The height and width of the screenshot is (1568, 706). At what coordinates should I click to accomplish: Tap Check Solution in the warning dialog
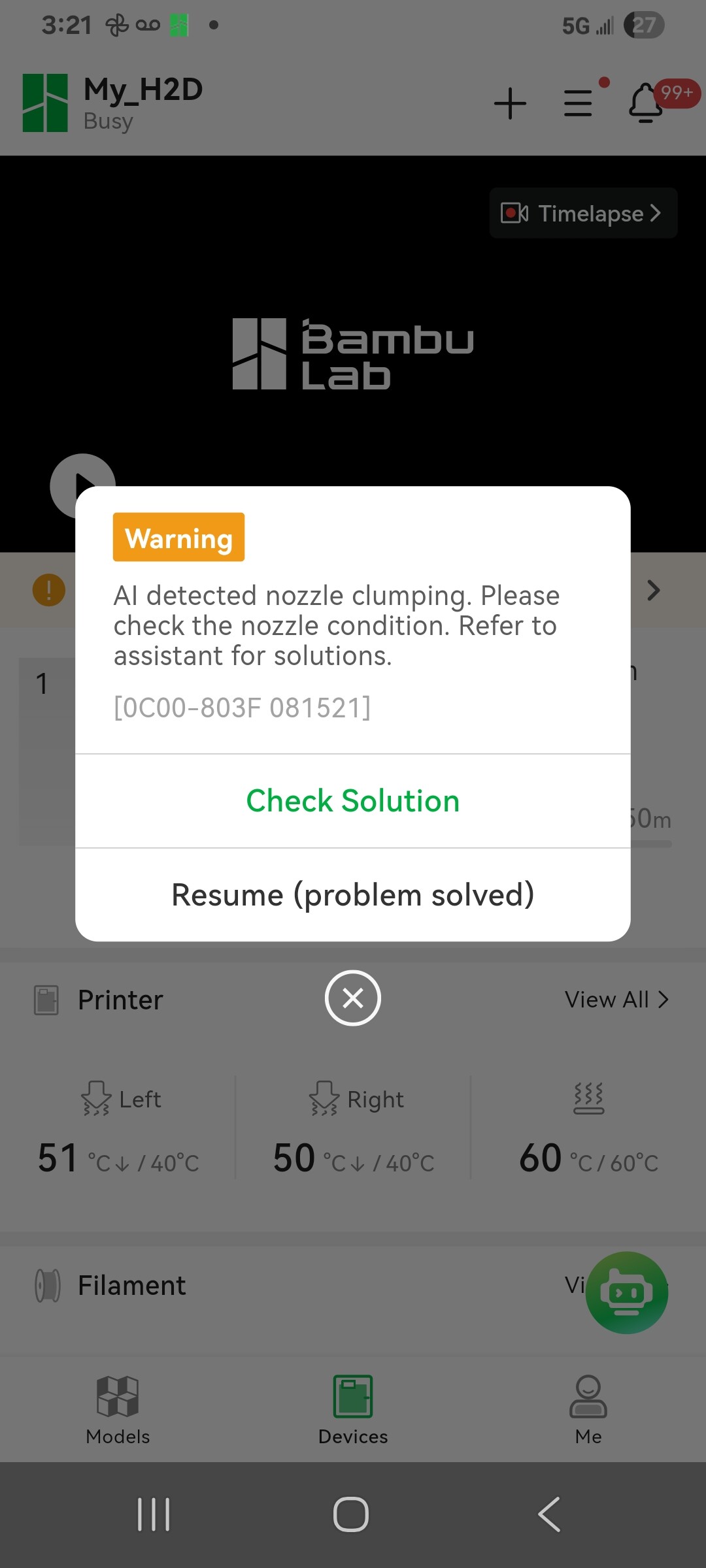(x=353, y=801)
